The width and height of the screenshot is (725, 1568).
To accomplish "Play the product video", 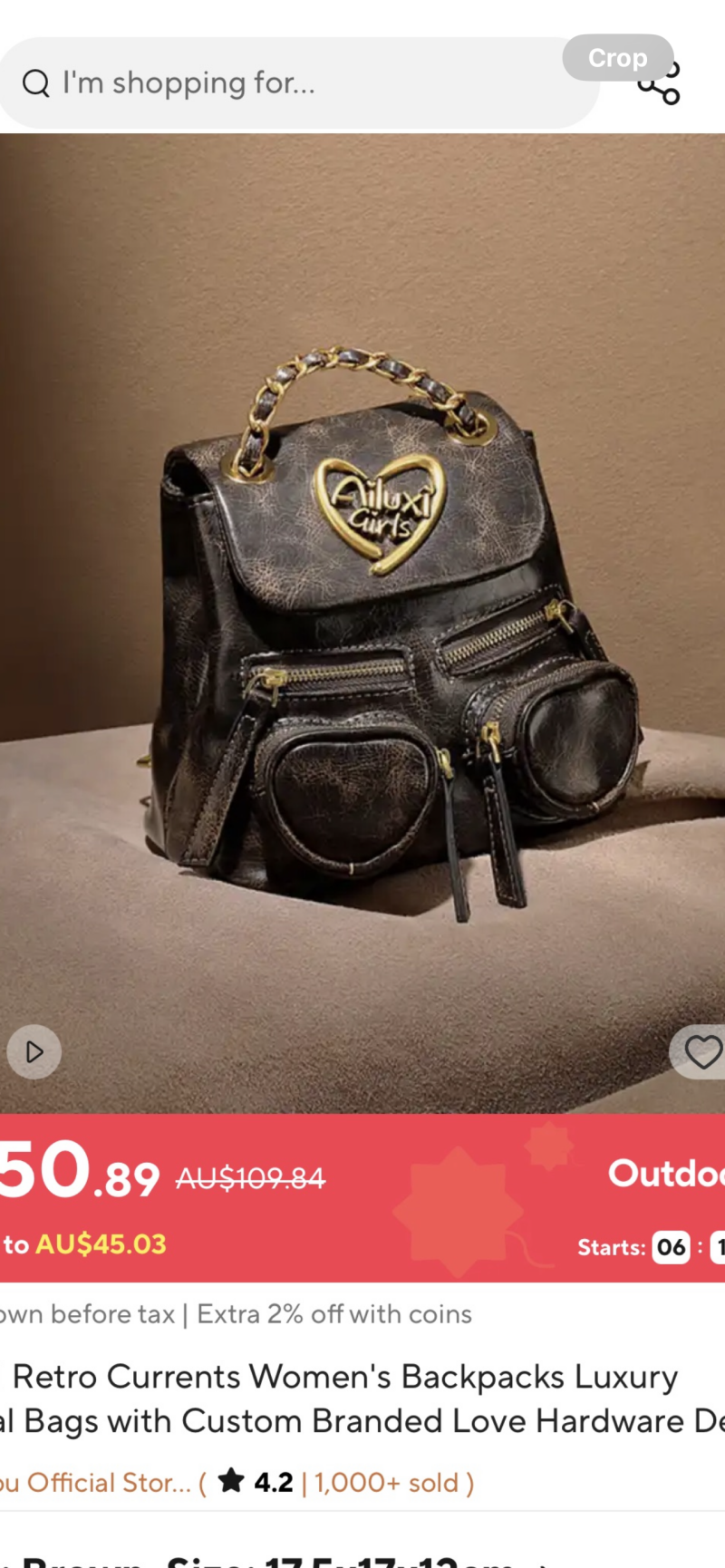I will pyautogui.click(x=34, y=1051).
